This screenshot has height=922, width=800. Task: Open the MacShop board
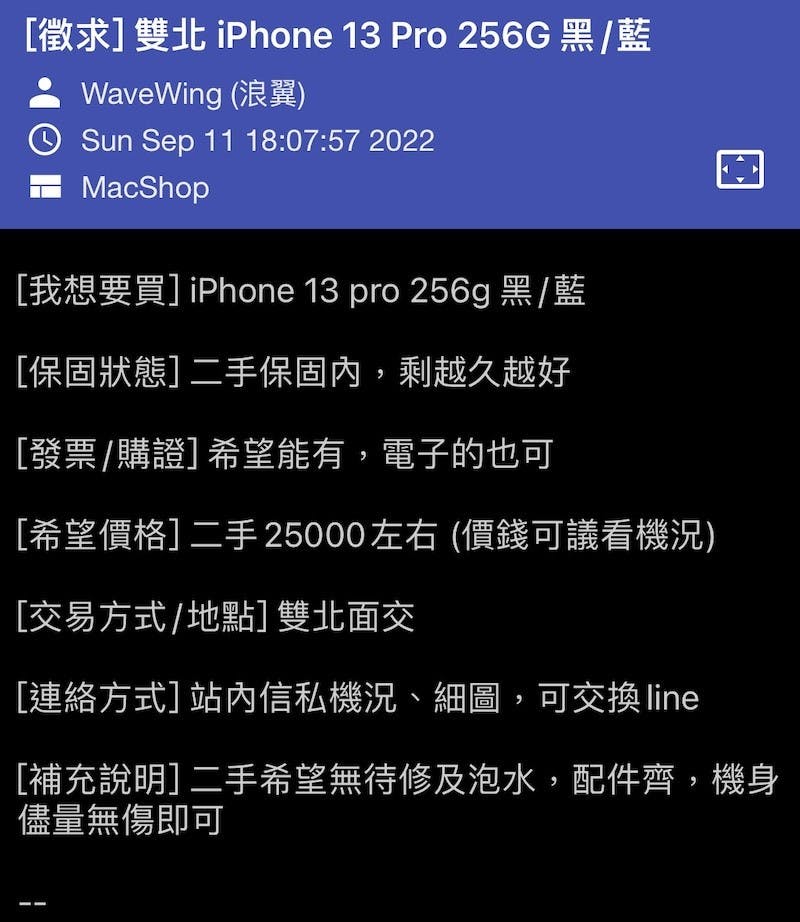tap(144, 187)
